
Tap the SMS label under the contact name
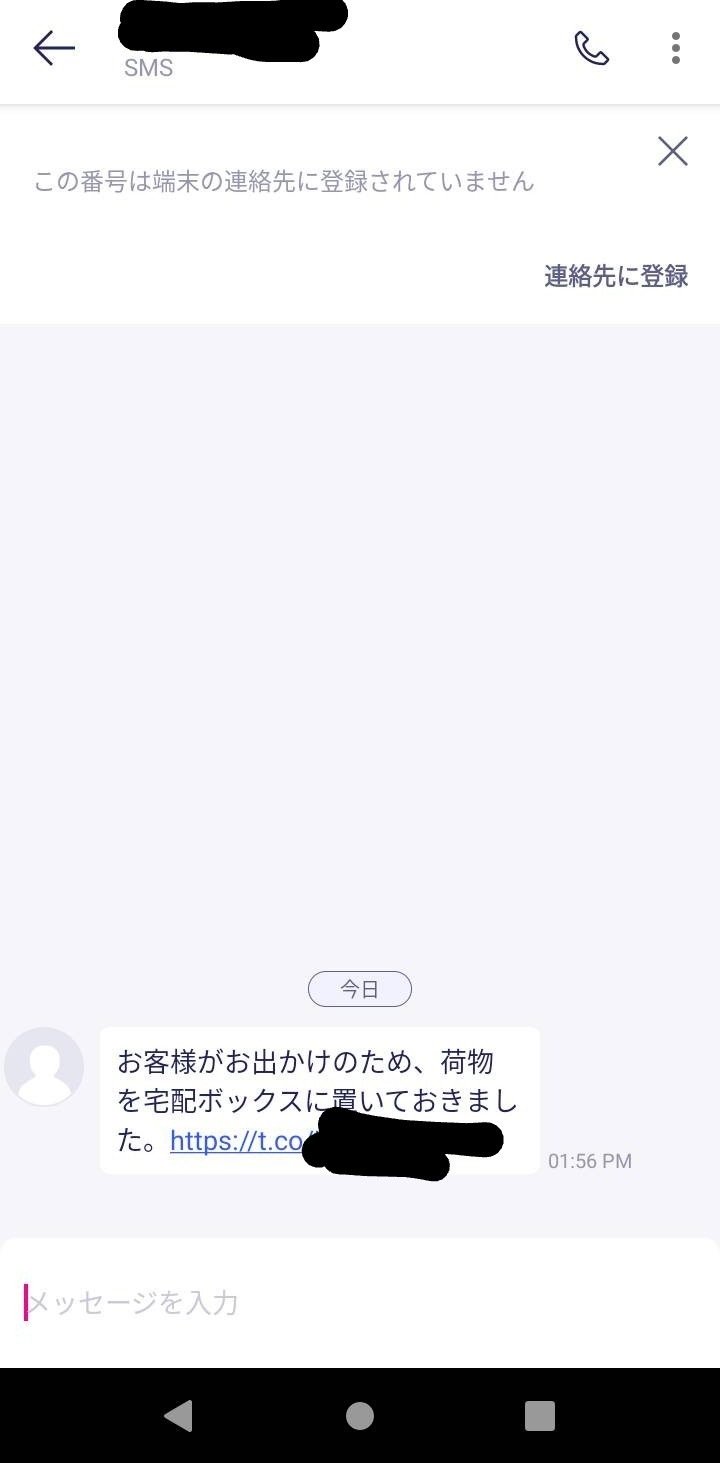(149, 69)
